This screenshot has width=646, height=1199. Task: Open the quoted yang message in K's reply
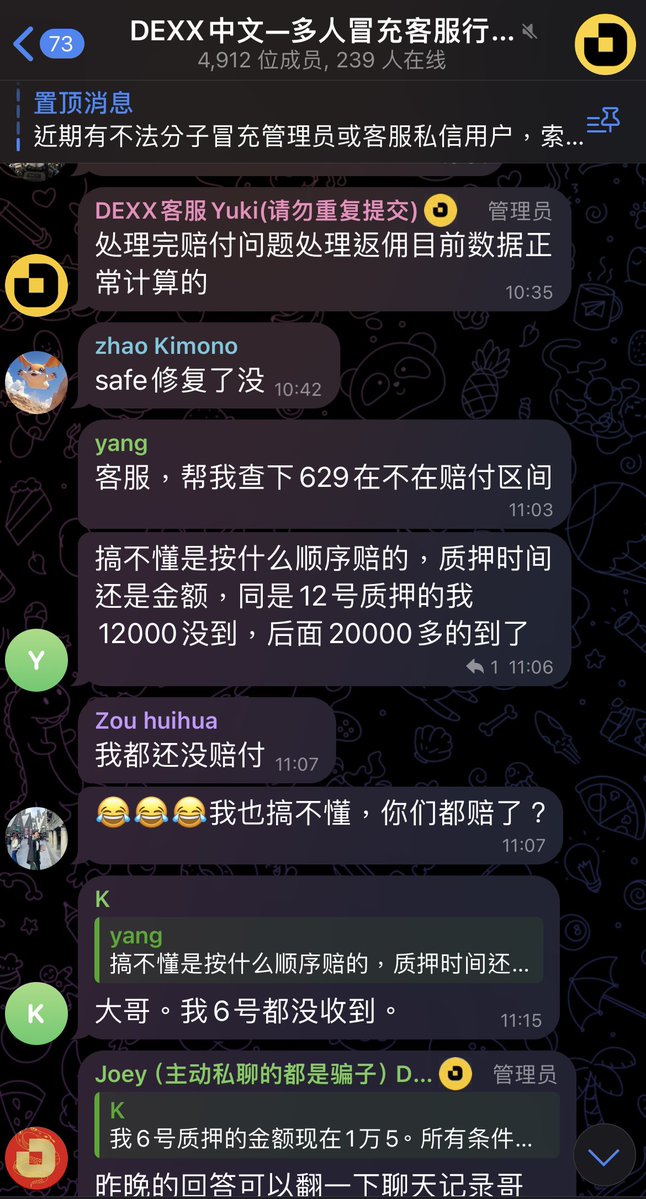[318, 950]
